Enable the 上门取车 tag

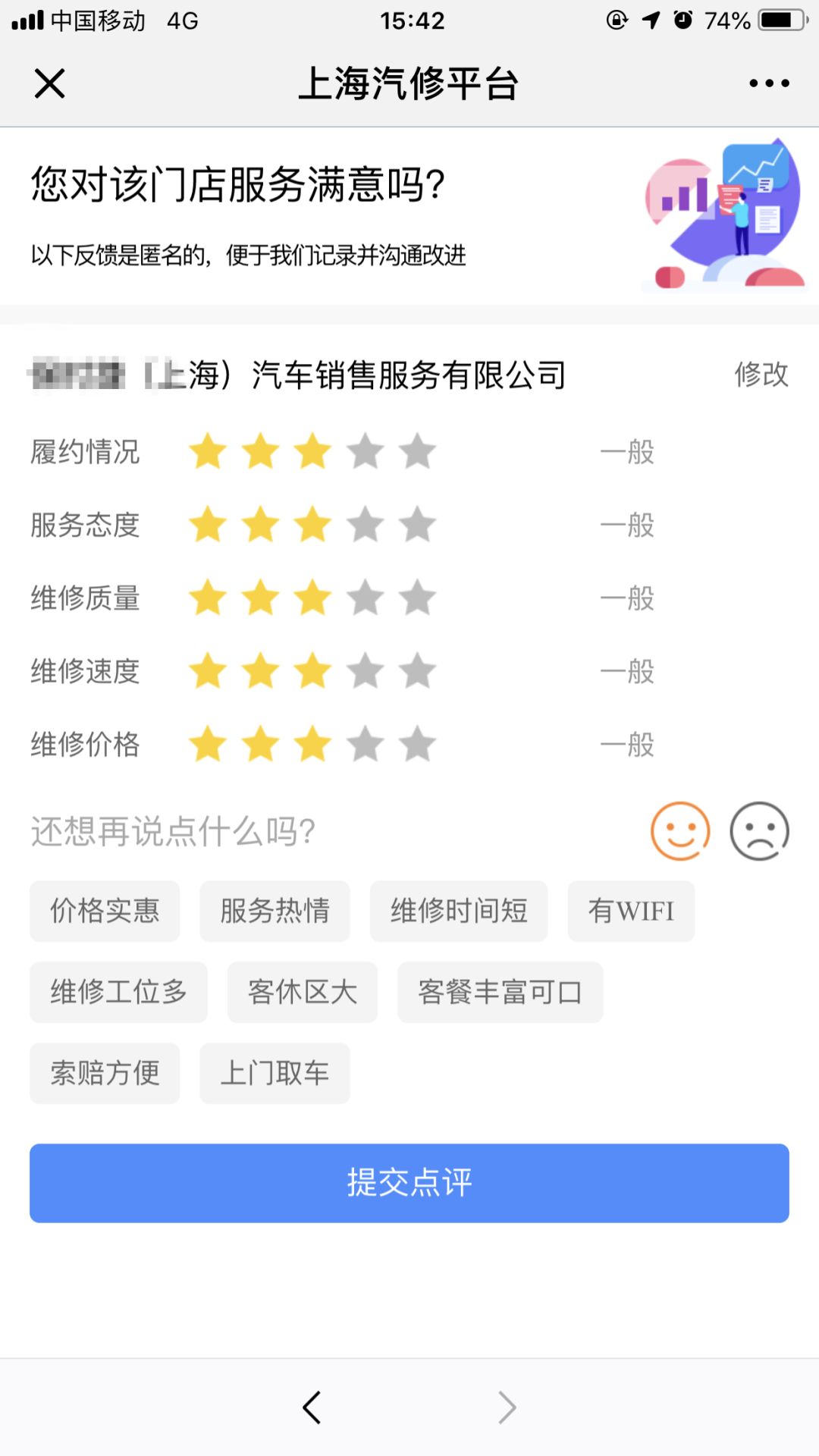click(275, 1072)
